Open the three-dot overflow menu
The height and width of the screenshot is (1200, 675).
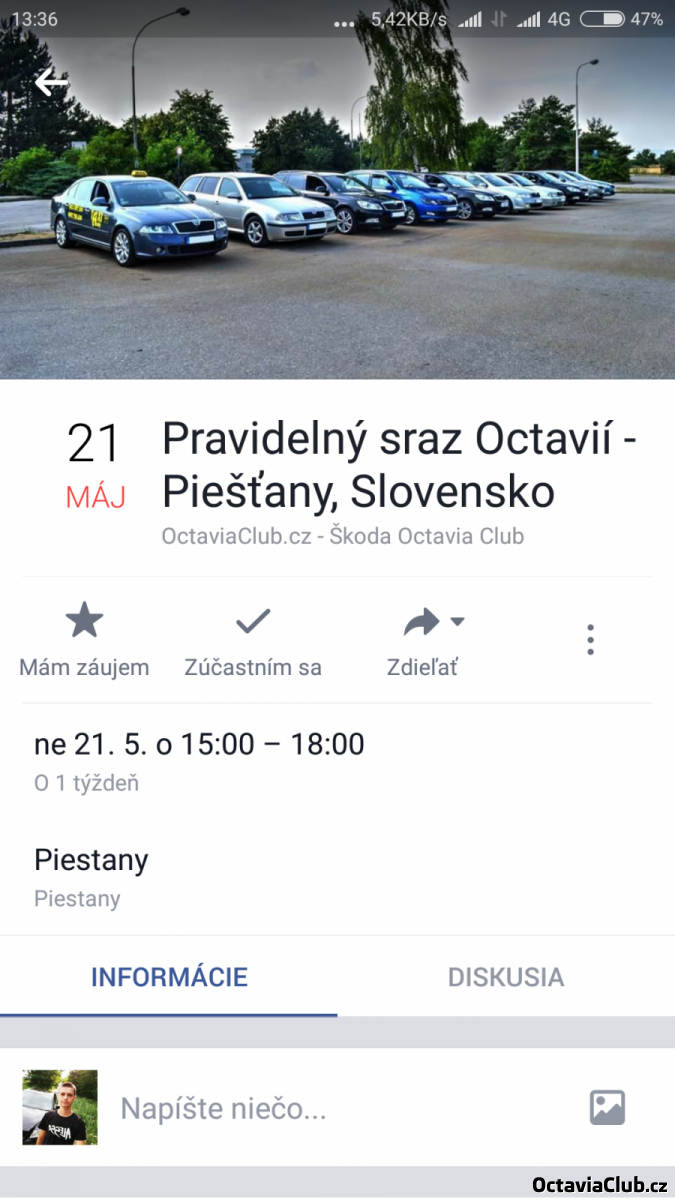(x=591, y=639)
